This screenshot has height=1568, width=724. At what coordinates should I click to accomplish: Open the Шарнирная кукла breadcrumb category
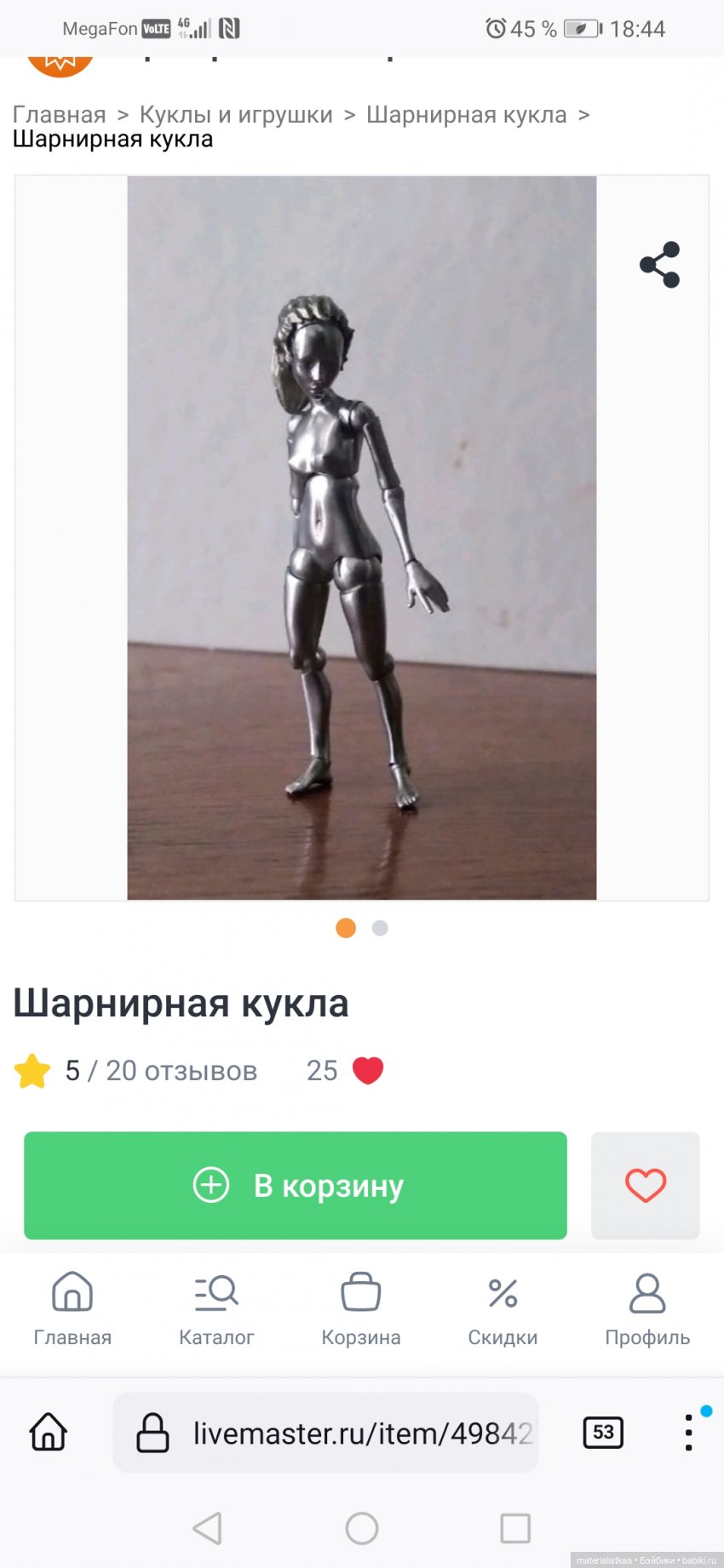pos(466,115)
